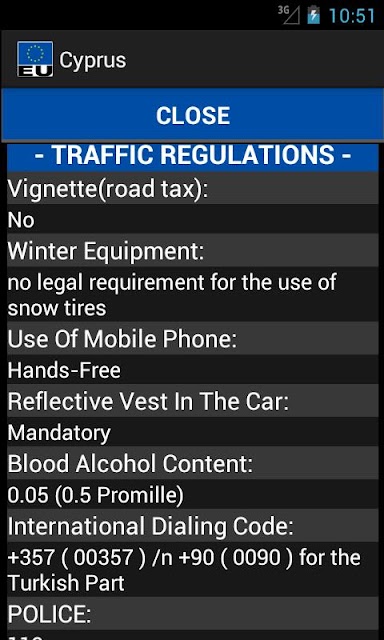Close the traffic regulations panel
The width and height of the screenshot is (384, 640).
(192, 116)
